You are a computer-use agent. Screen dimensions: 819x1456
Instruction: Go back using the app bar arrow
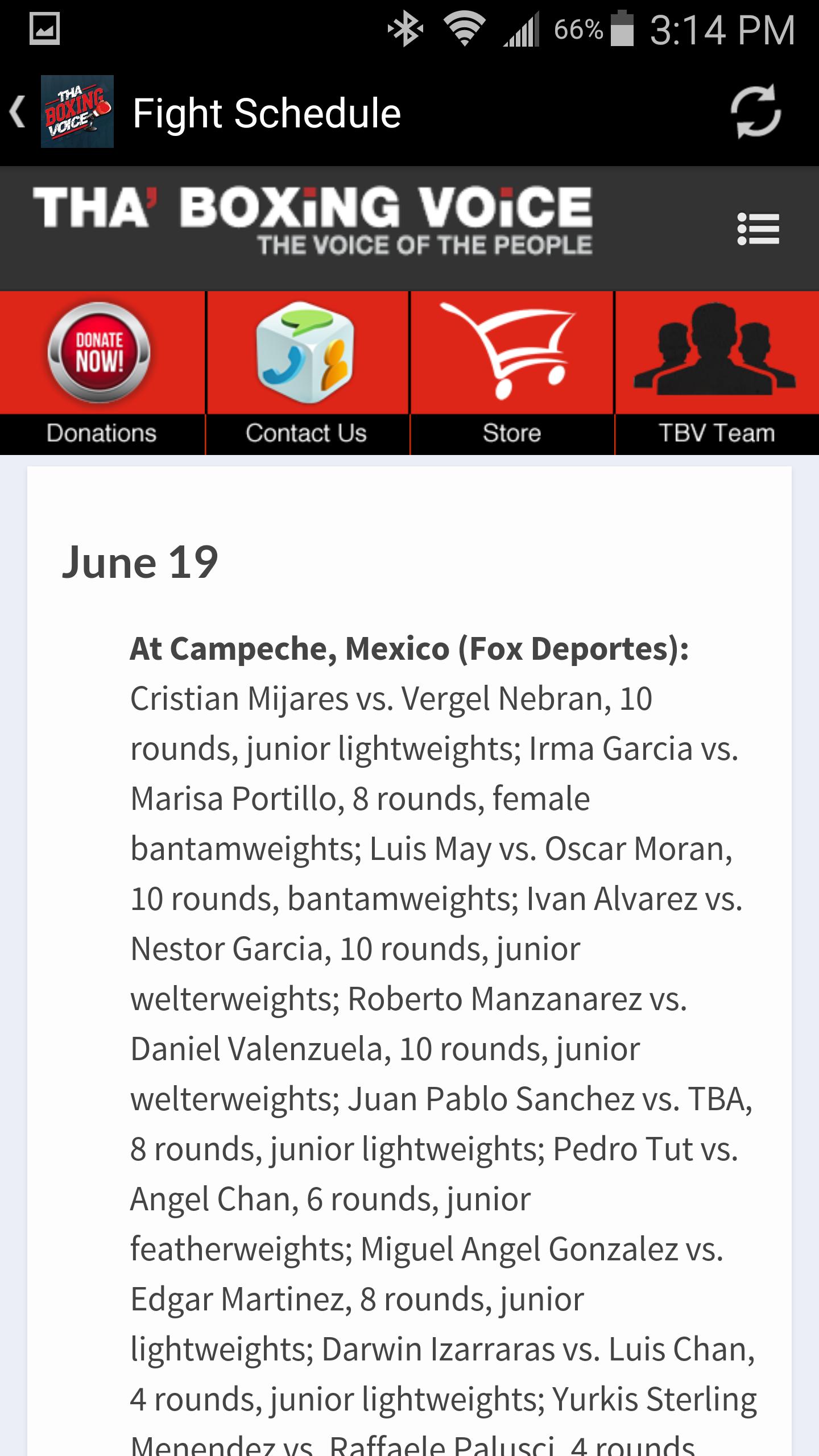click(18, 112)
